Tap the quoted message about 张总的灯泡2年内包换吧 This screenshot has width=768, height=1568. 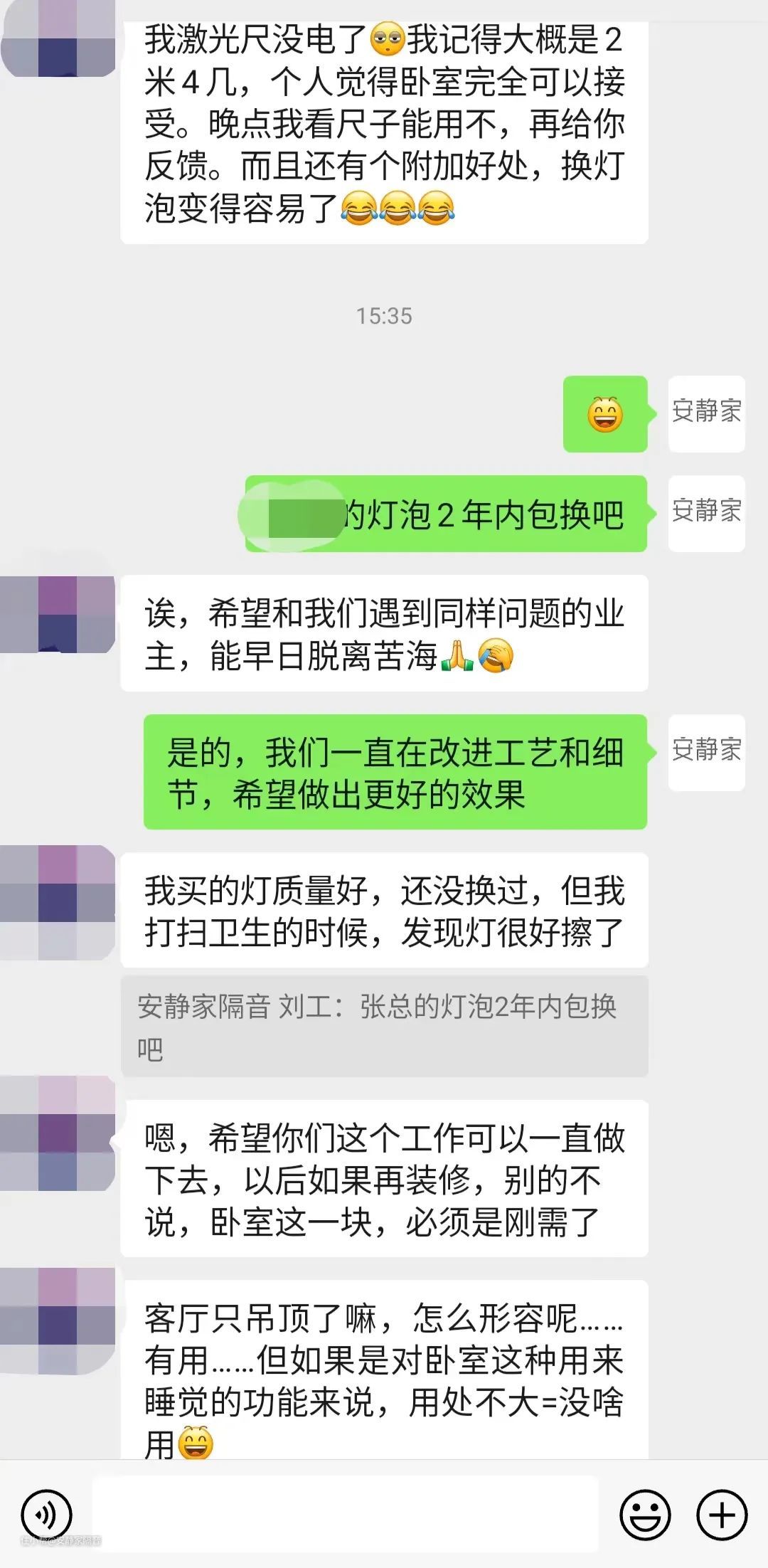pos(384,1026)
